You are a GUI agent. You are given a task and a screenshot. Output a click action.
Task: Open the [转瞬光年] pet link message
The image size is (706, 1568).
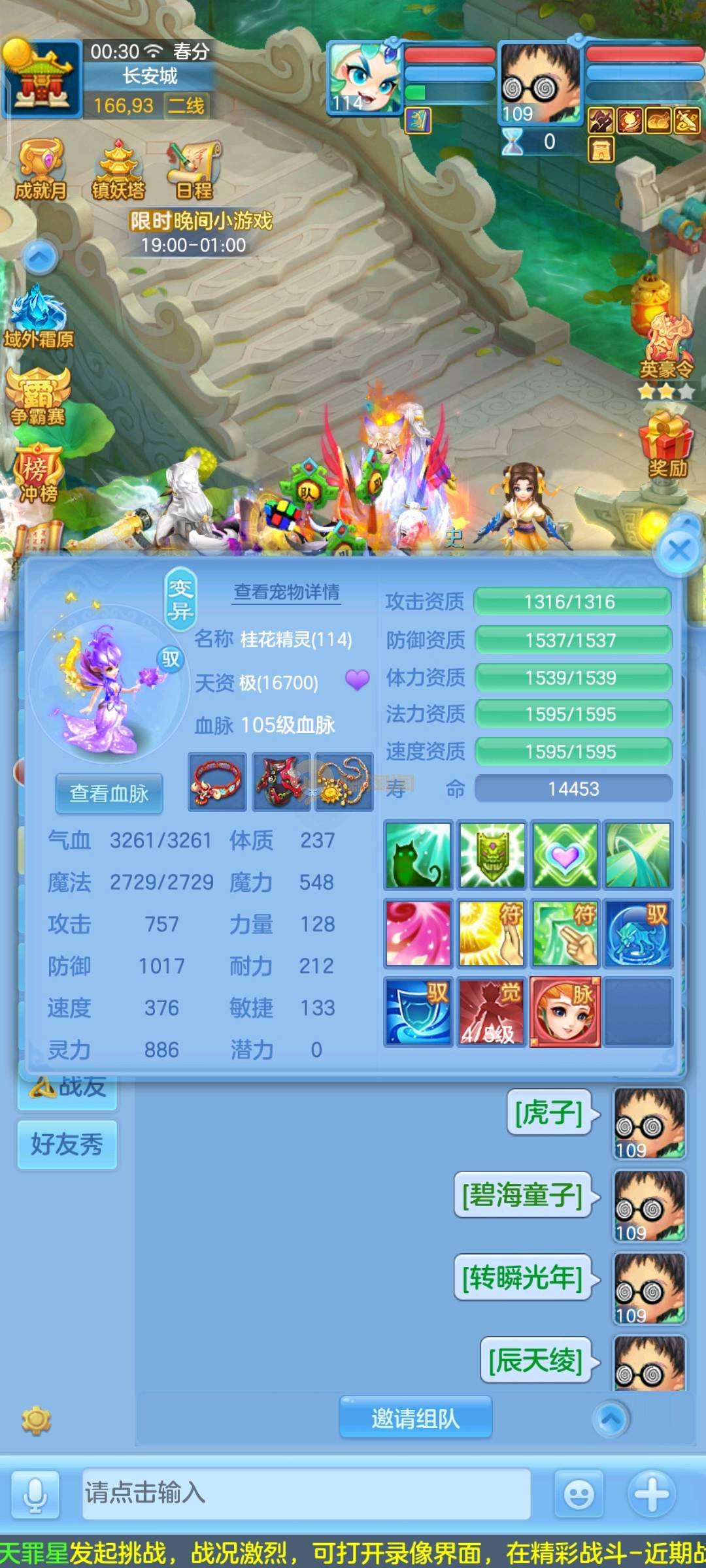click(x=522, y=1277)
